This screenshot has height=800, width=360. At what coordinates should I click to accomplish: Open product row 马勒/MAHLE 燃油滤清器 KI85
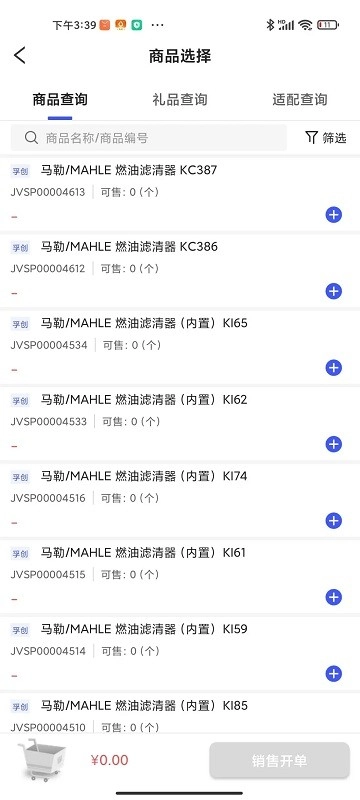180,713
